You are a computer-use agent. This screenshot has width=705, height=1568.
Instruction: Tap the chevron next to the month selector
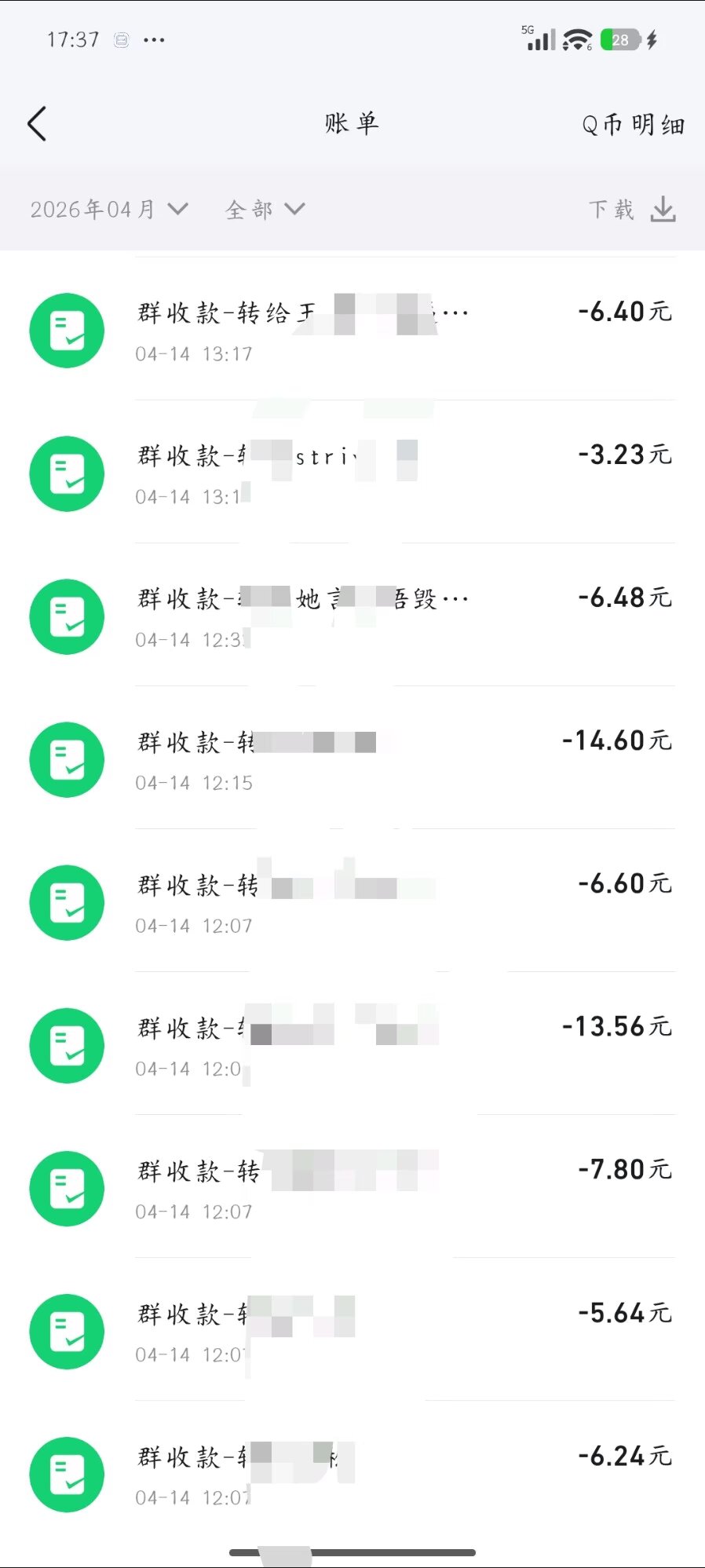178,210
